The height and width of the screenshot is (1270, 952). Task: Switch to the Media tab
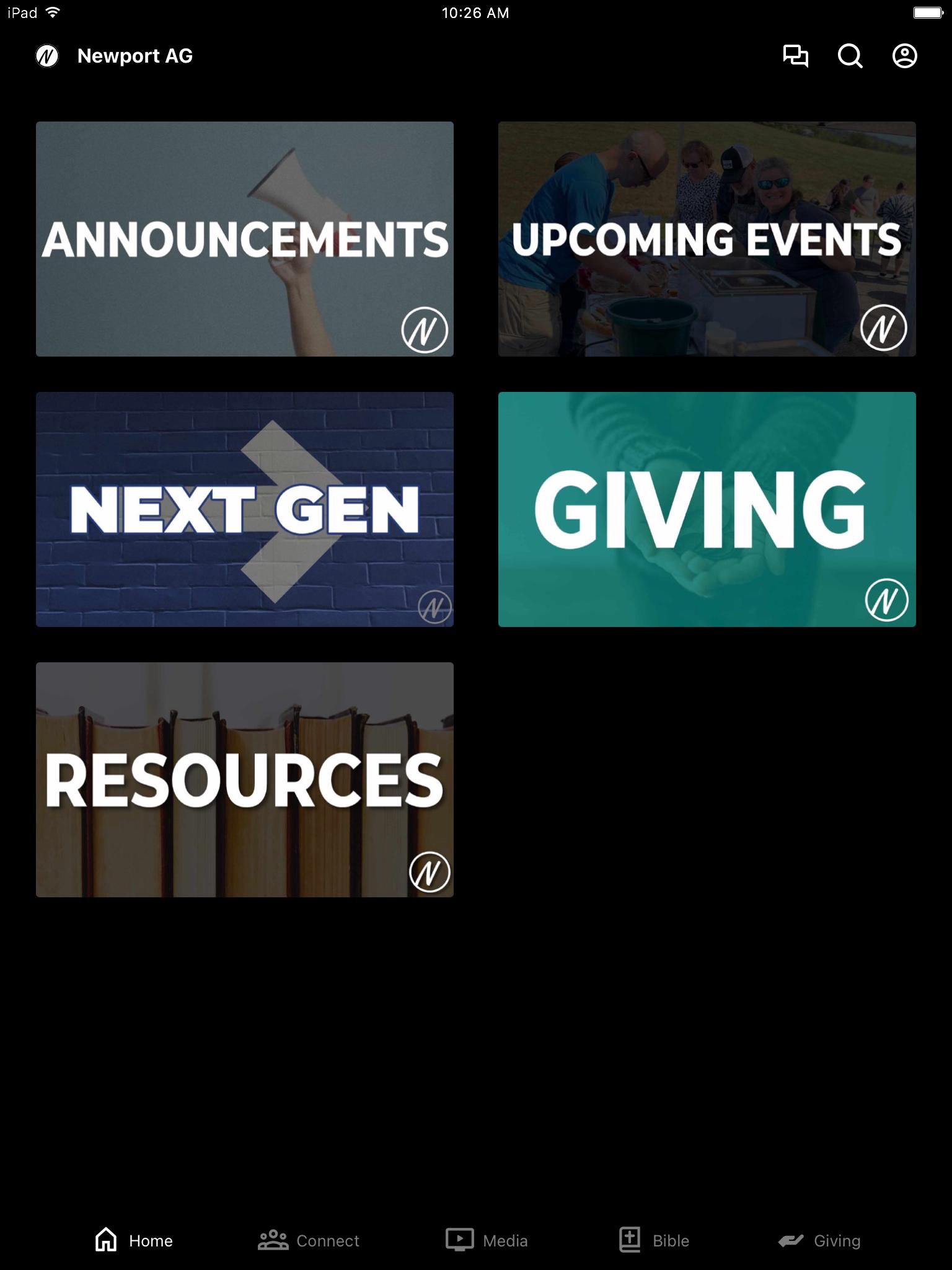(487, 1240)
